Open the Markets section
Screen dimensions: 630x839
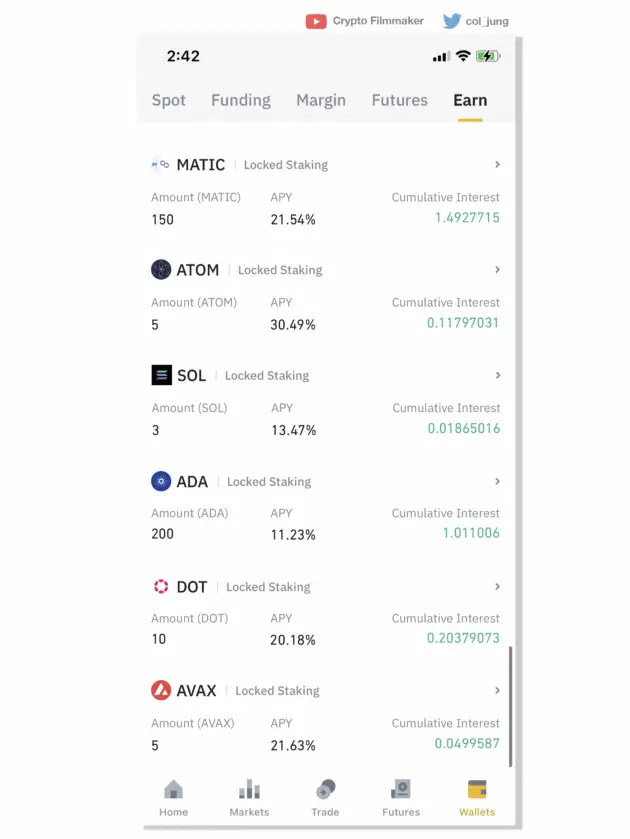click(249, 797)
